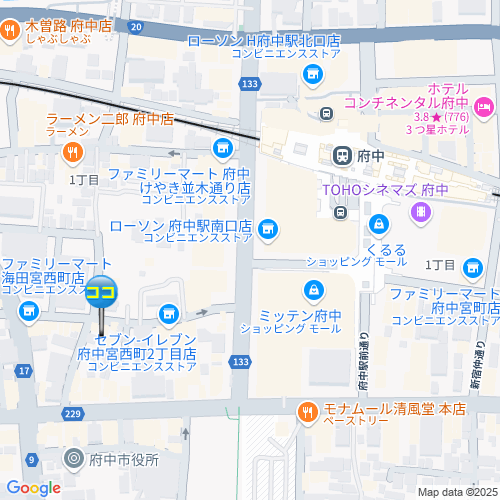Open ファミリーマート 府中けやき並木通り店 pin
Screen dimensions: 500x500
coord(223,149)
